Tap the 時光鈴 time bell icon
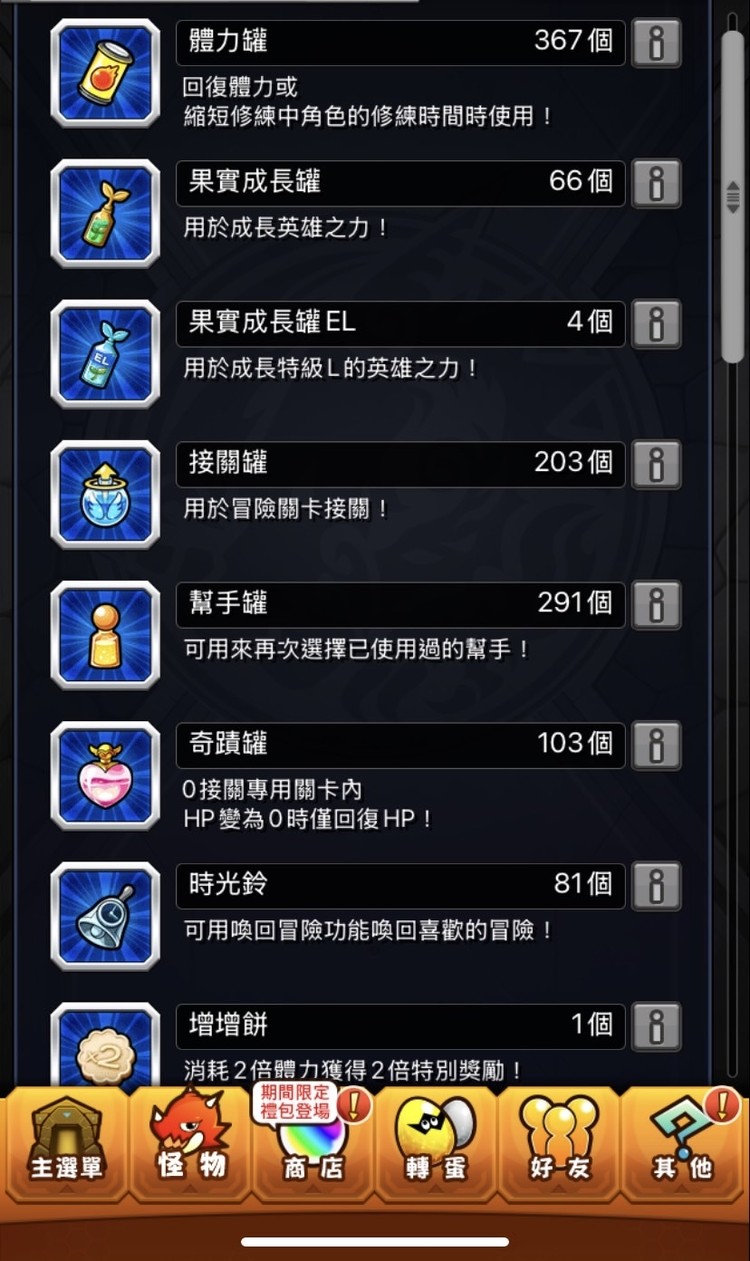 coord(105,914)
